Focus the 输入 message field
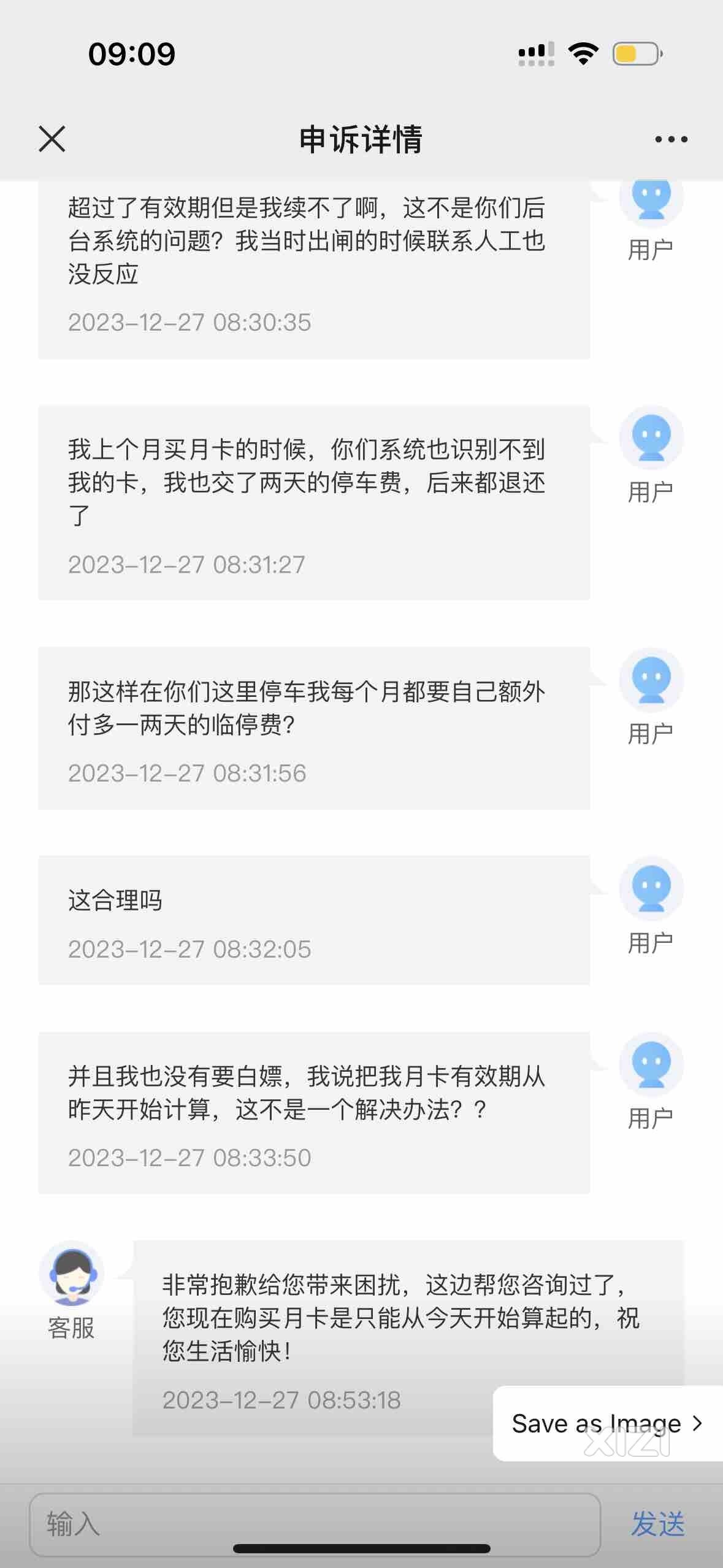This screenshot has width=723, height=1568. (x=315, y=1525)
